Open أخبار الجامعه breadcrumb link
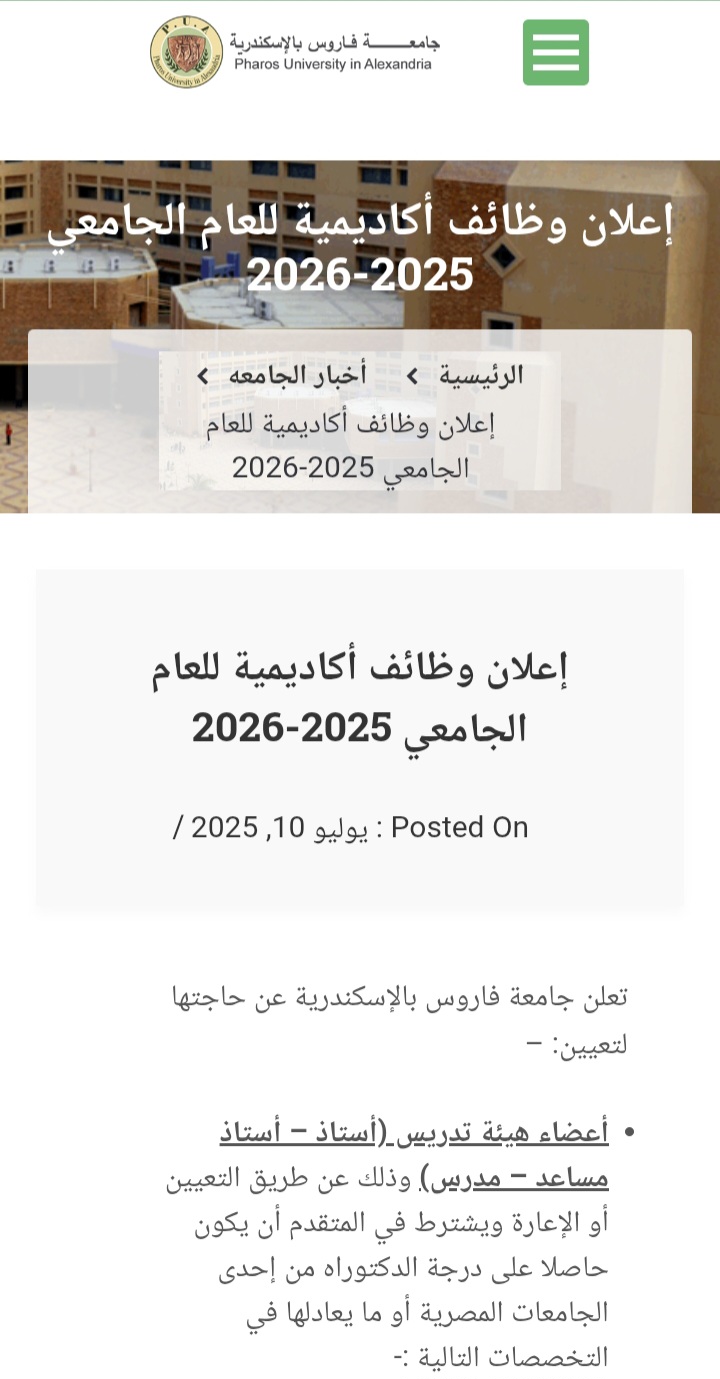 click(297, 376)
